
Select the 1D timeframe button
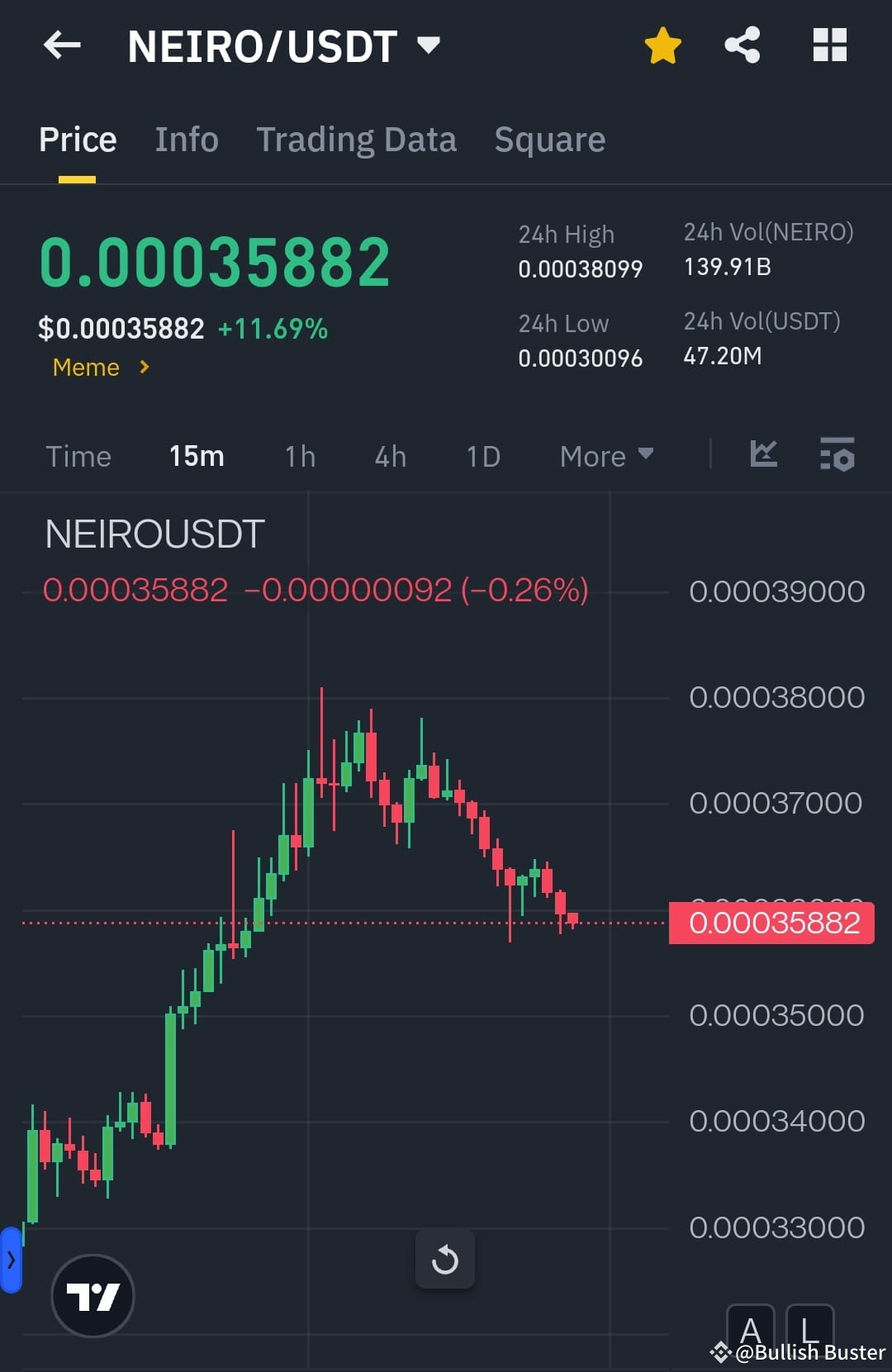click(x=482, y=455)
